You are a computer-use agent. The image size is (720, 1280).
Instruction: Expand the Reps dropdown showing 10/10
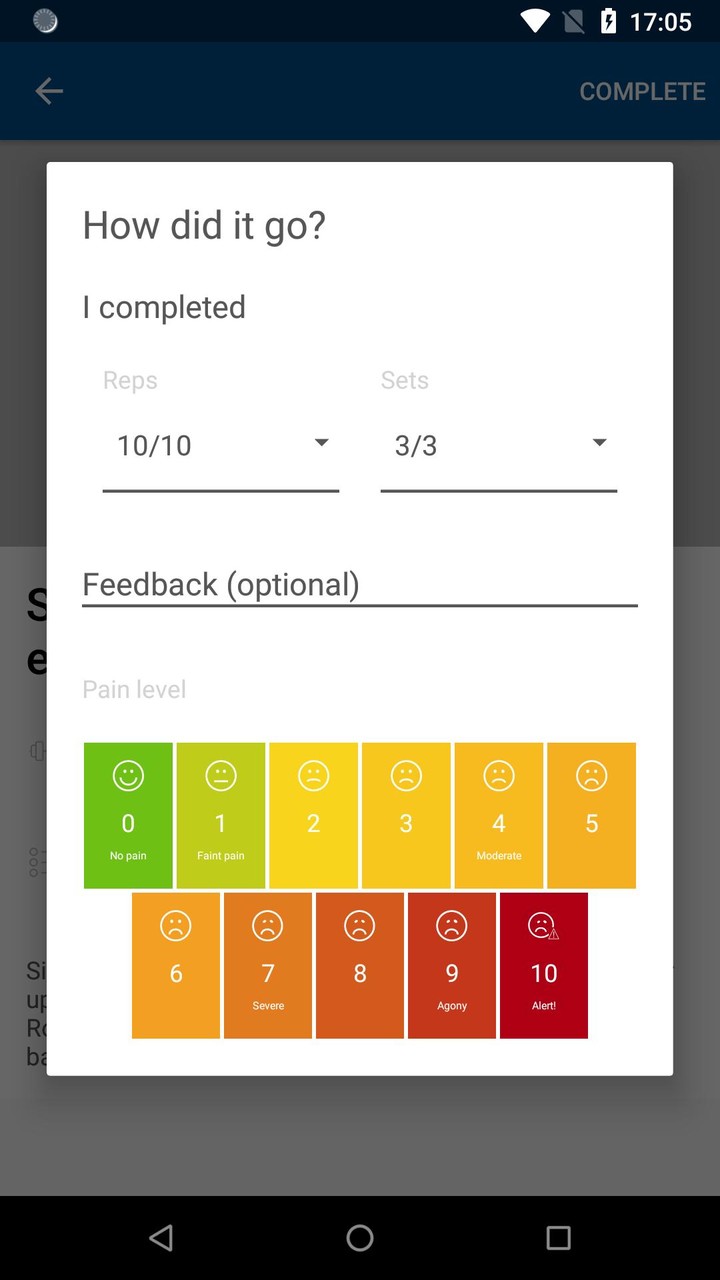point(221,445)
